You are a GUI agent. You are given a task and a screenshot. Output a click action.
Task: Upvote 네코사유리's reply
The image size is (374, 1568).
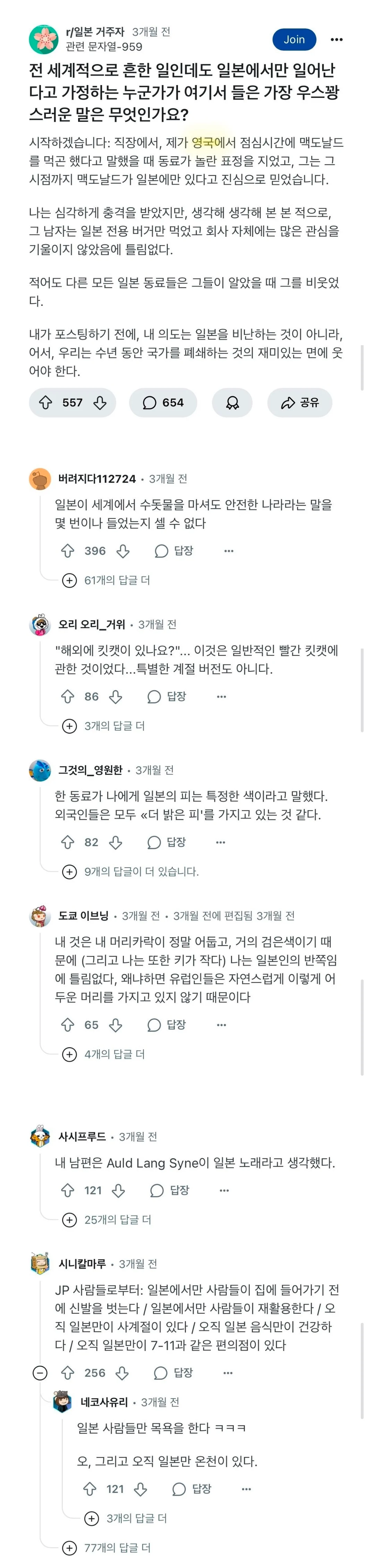click(x=90, y=1490)
